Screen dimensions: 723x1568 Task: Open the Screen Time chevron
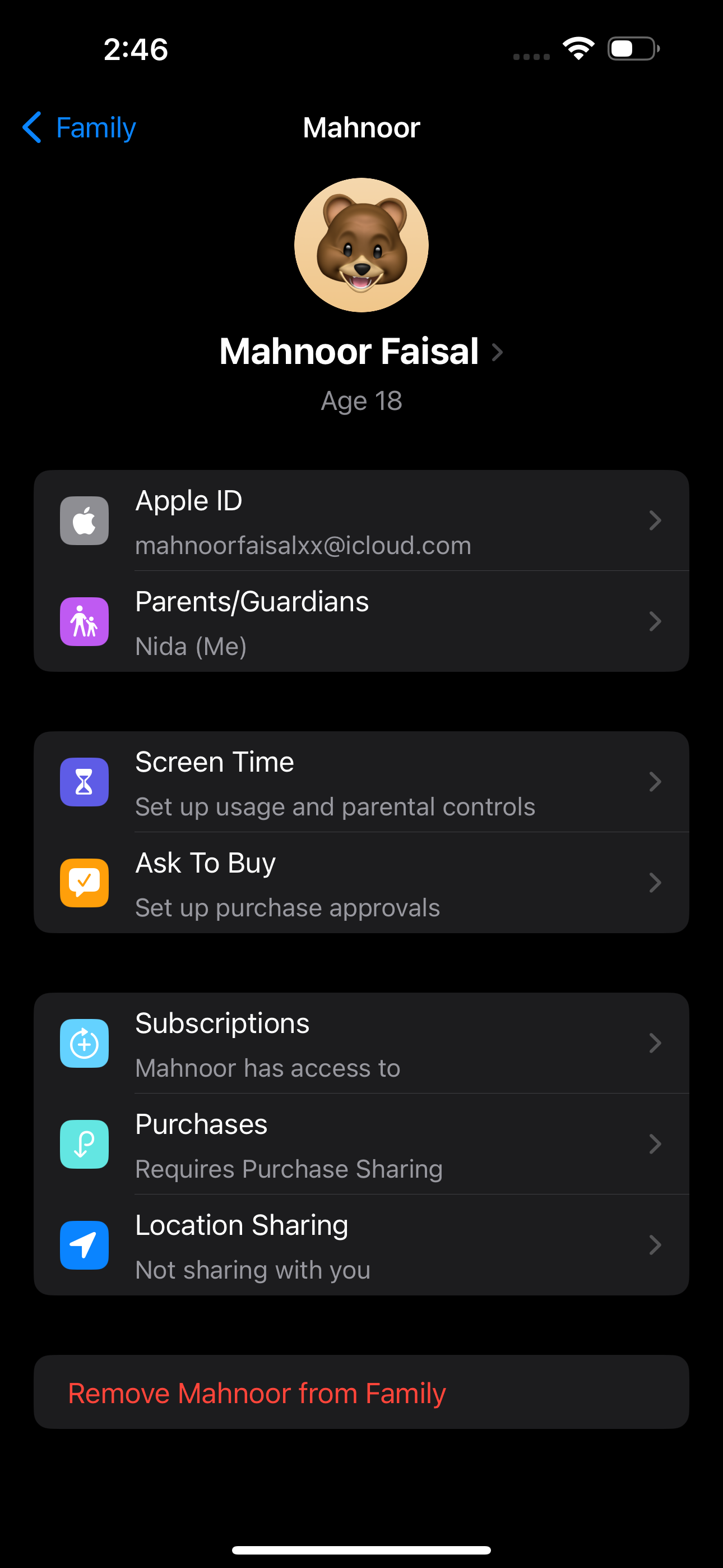[655, 782]
